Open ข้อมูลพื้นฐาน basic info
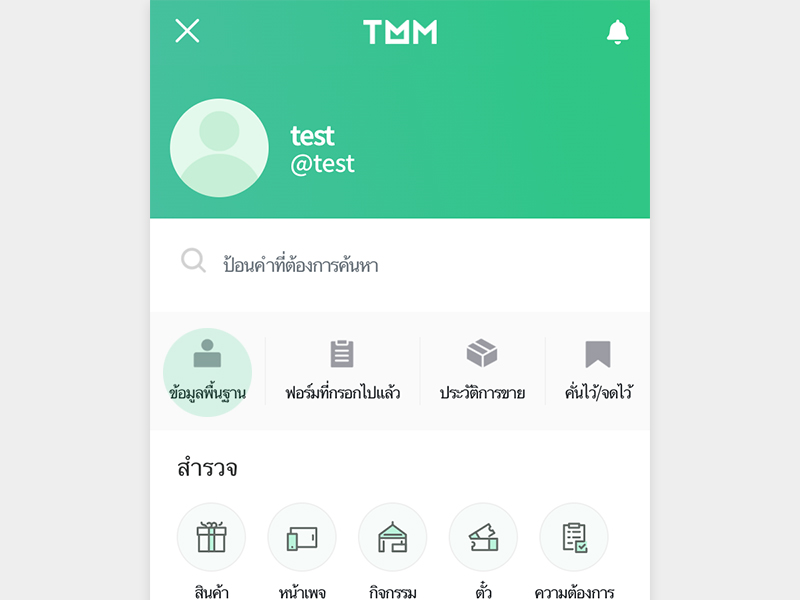Screen dimensions: 800x600 (x=208, y=371)
